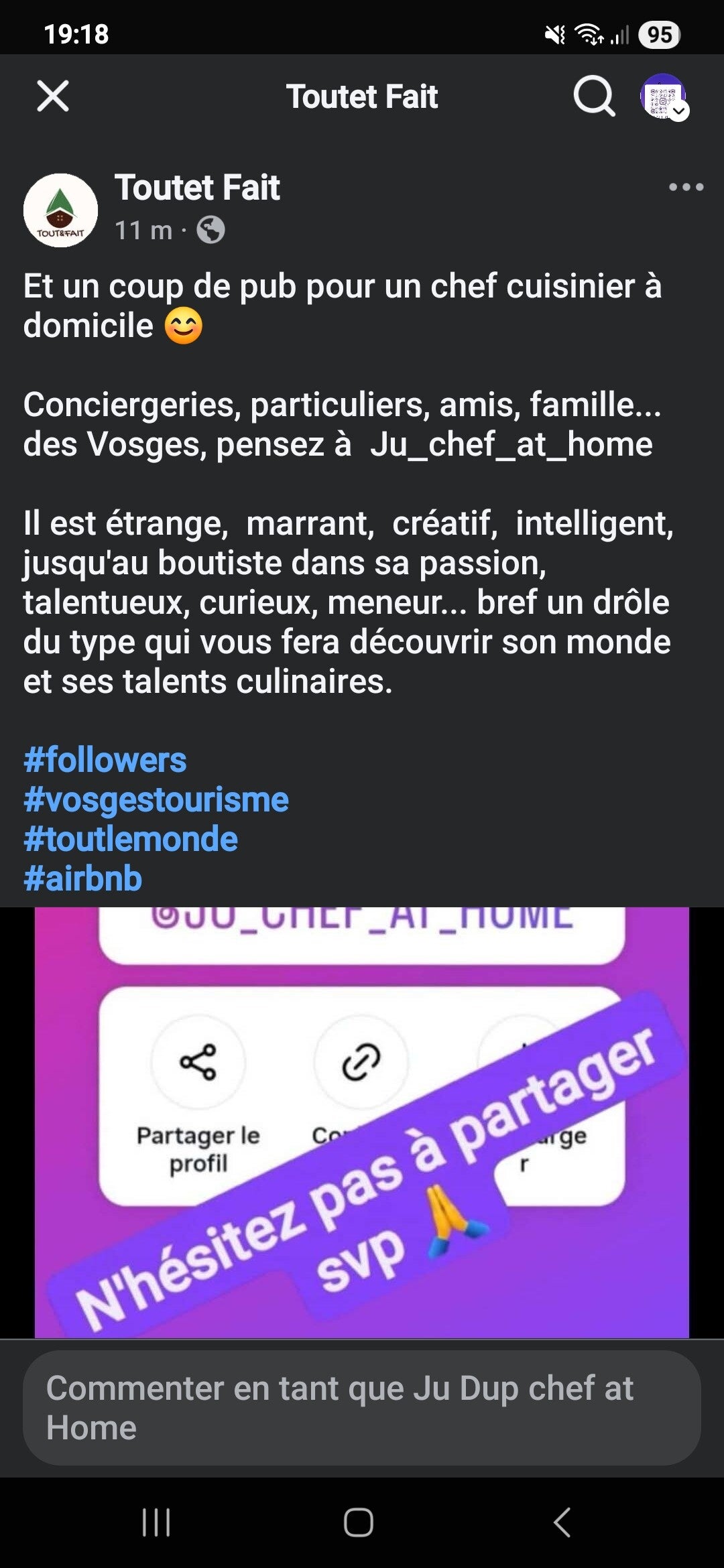
Task: Open the Toutet Fait page name link
Action: pos(197,188)
